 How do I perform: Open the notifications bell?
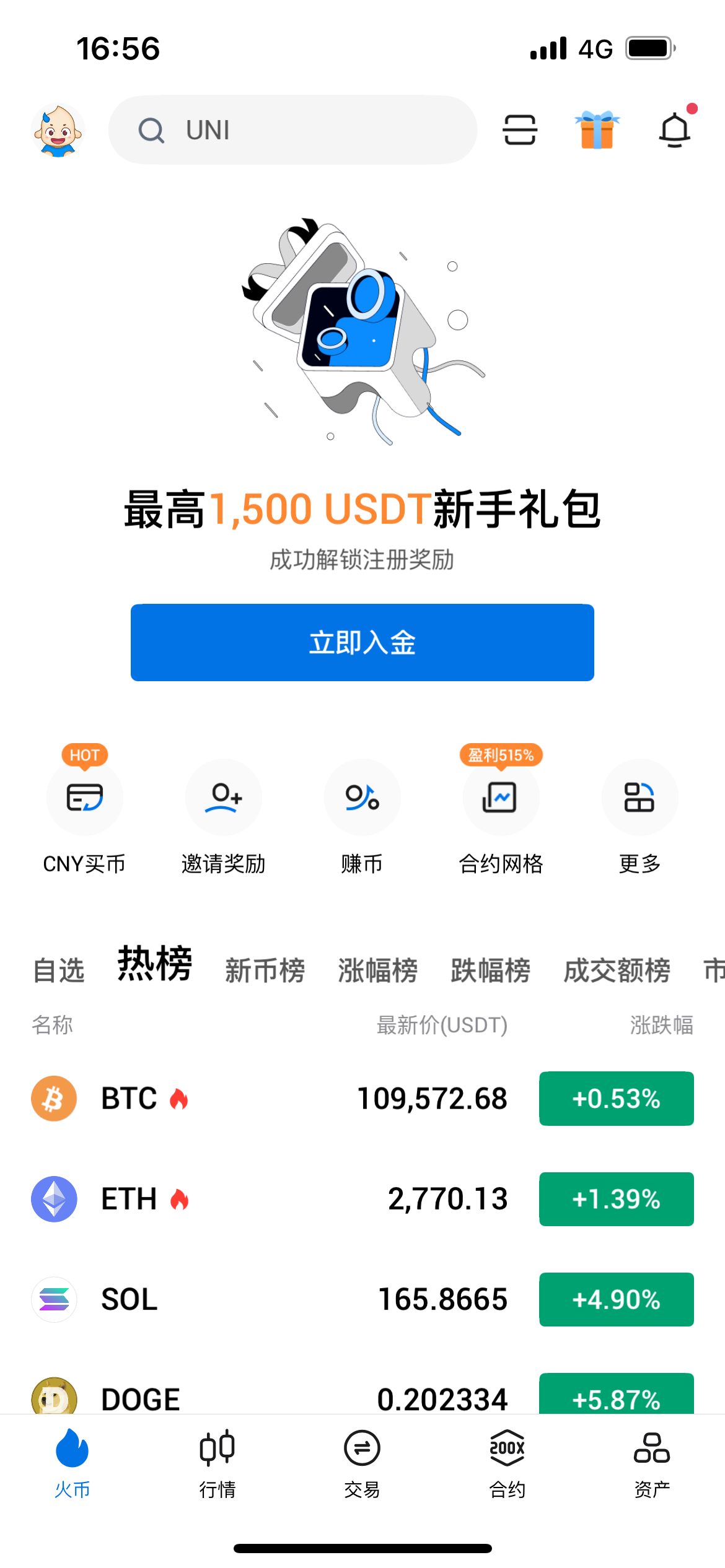click(x=675, y=129)
